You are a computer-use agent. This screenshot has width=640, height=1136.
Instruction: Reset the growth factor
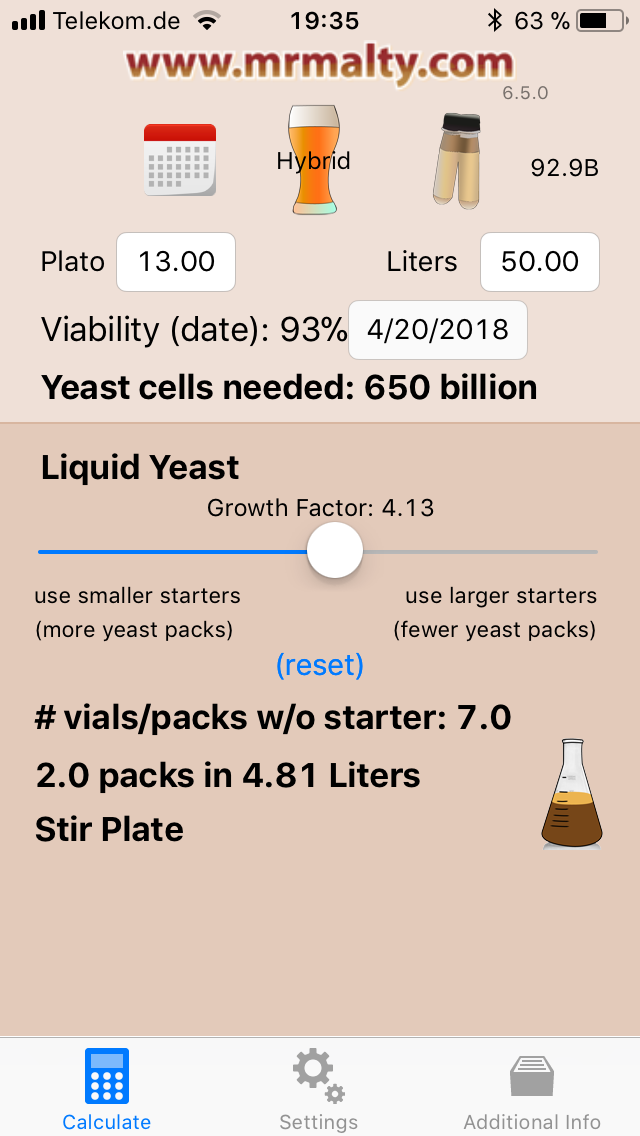click(320, 665)
